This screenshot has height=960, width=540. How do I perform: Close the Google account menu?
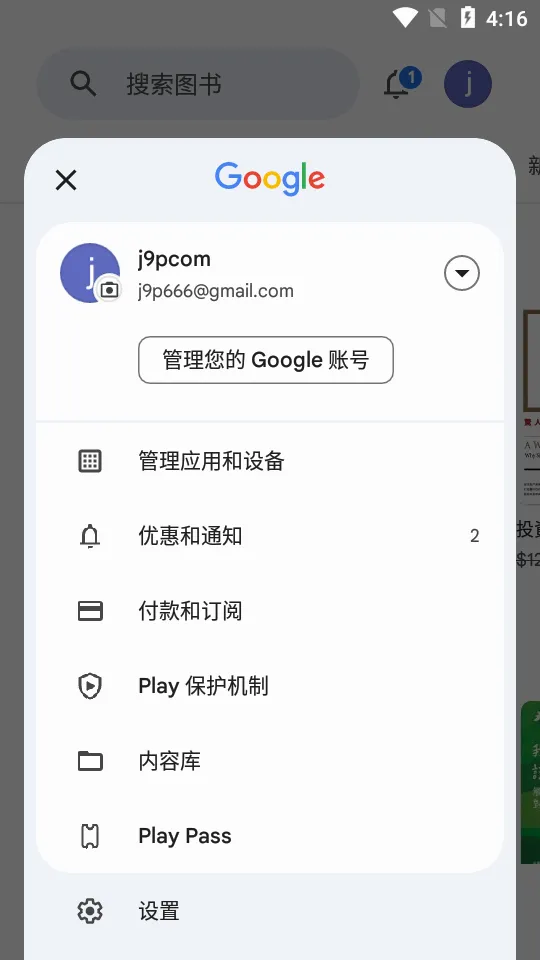[x=66, y=180]
